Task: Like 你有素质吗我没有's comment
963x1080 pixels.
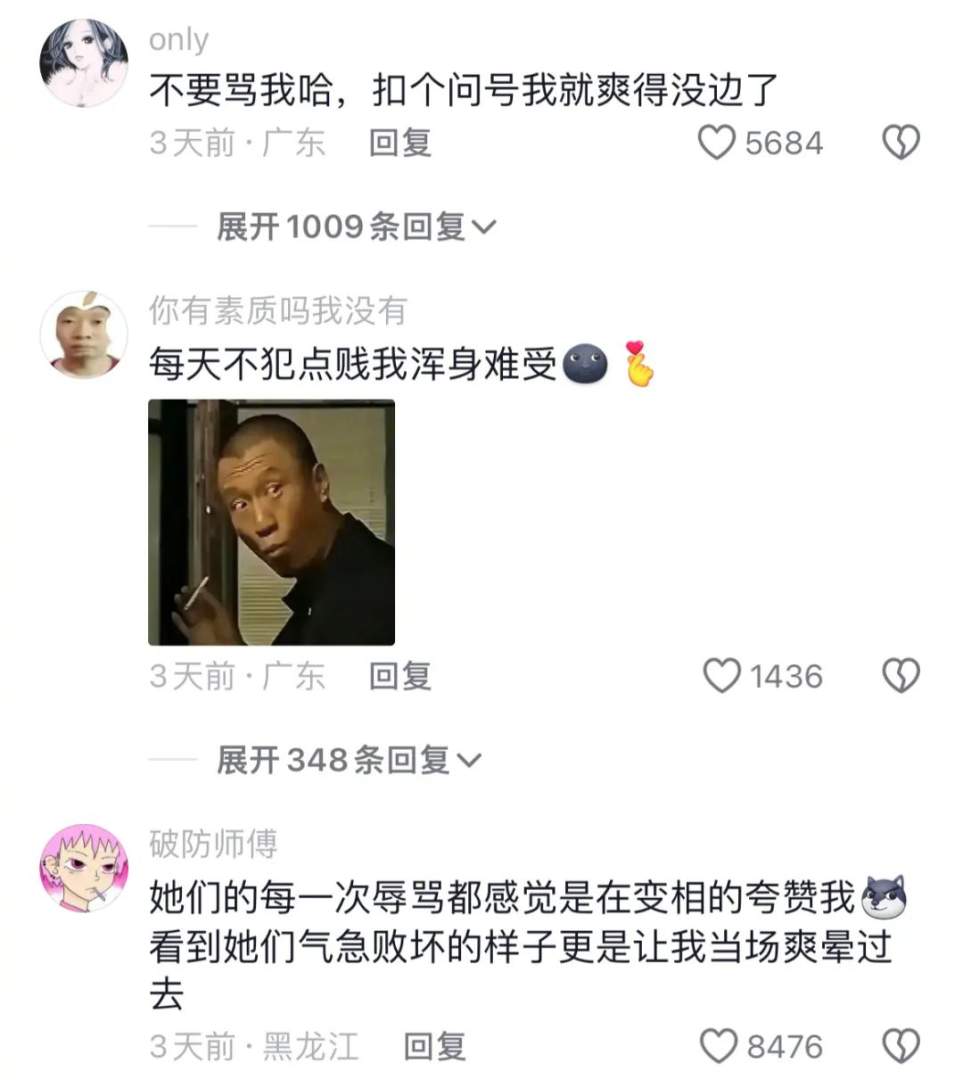Action: pos(722,677)
